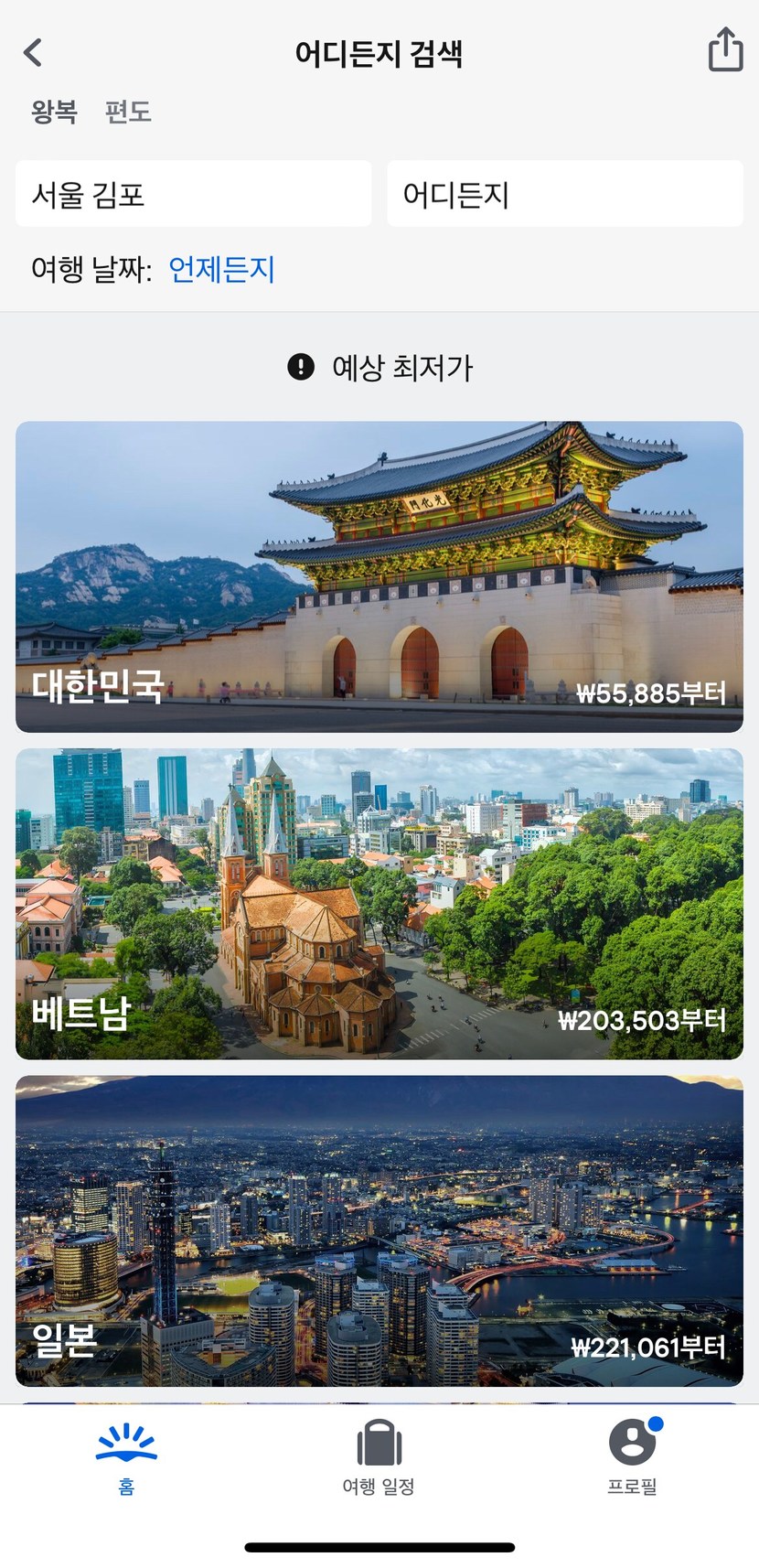Open the 대한민국 destination card
The image size is (759, 1568).
(x=379, y=576)
